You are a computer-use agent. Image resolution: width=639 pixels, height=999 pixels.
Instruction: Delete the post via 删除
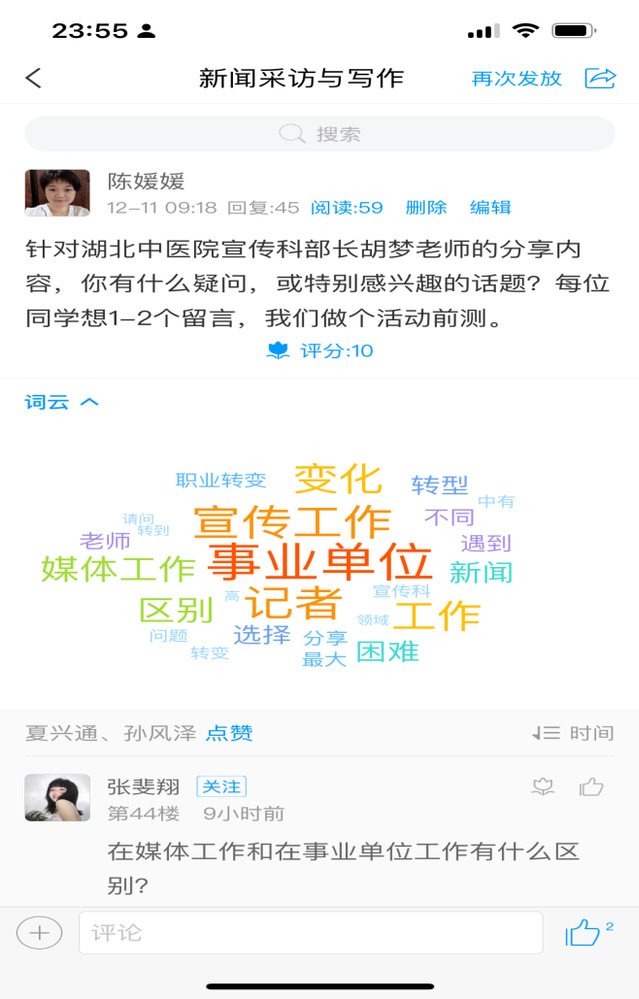(x=426, y=207)
